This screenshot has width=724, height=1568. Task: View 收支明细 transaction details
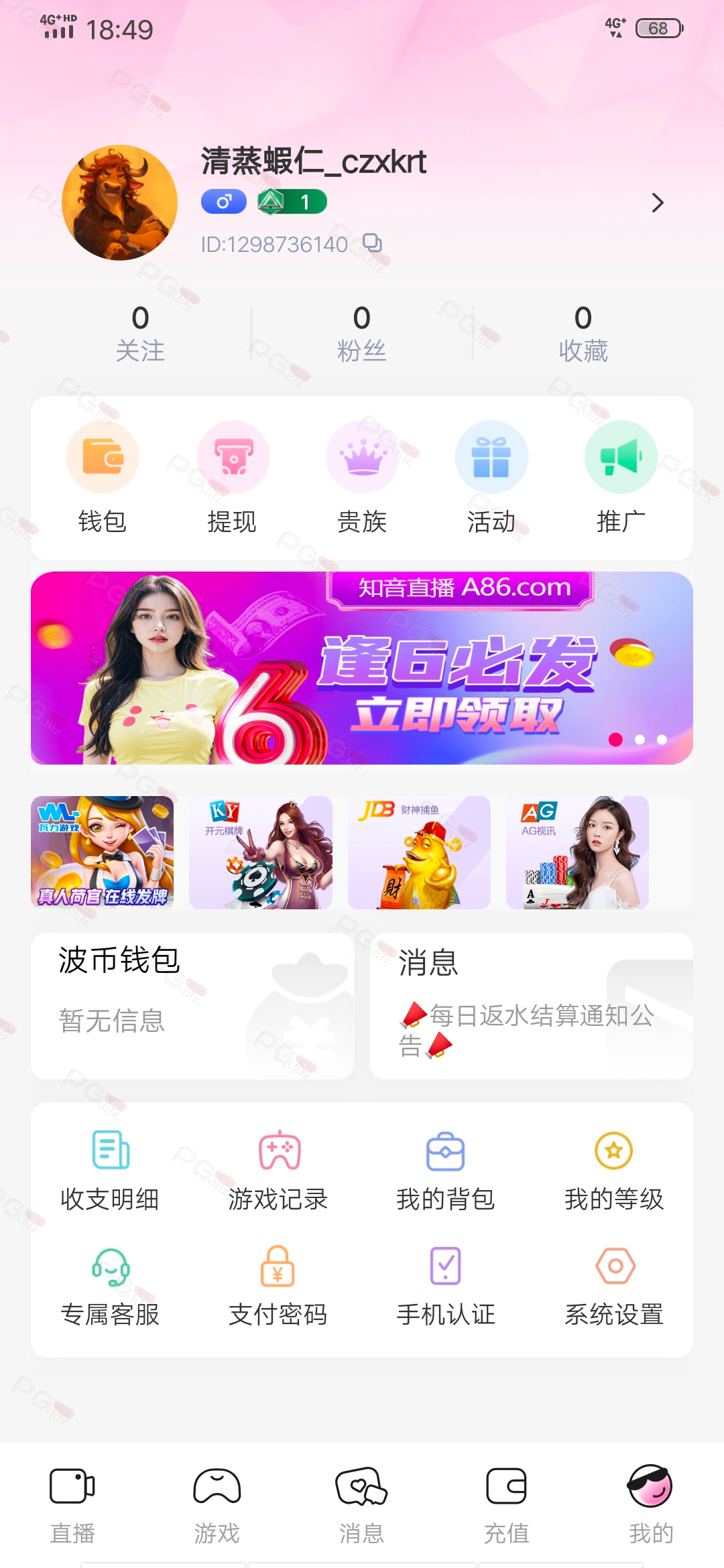(x=110, y=1171)
